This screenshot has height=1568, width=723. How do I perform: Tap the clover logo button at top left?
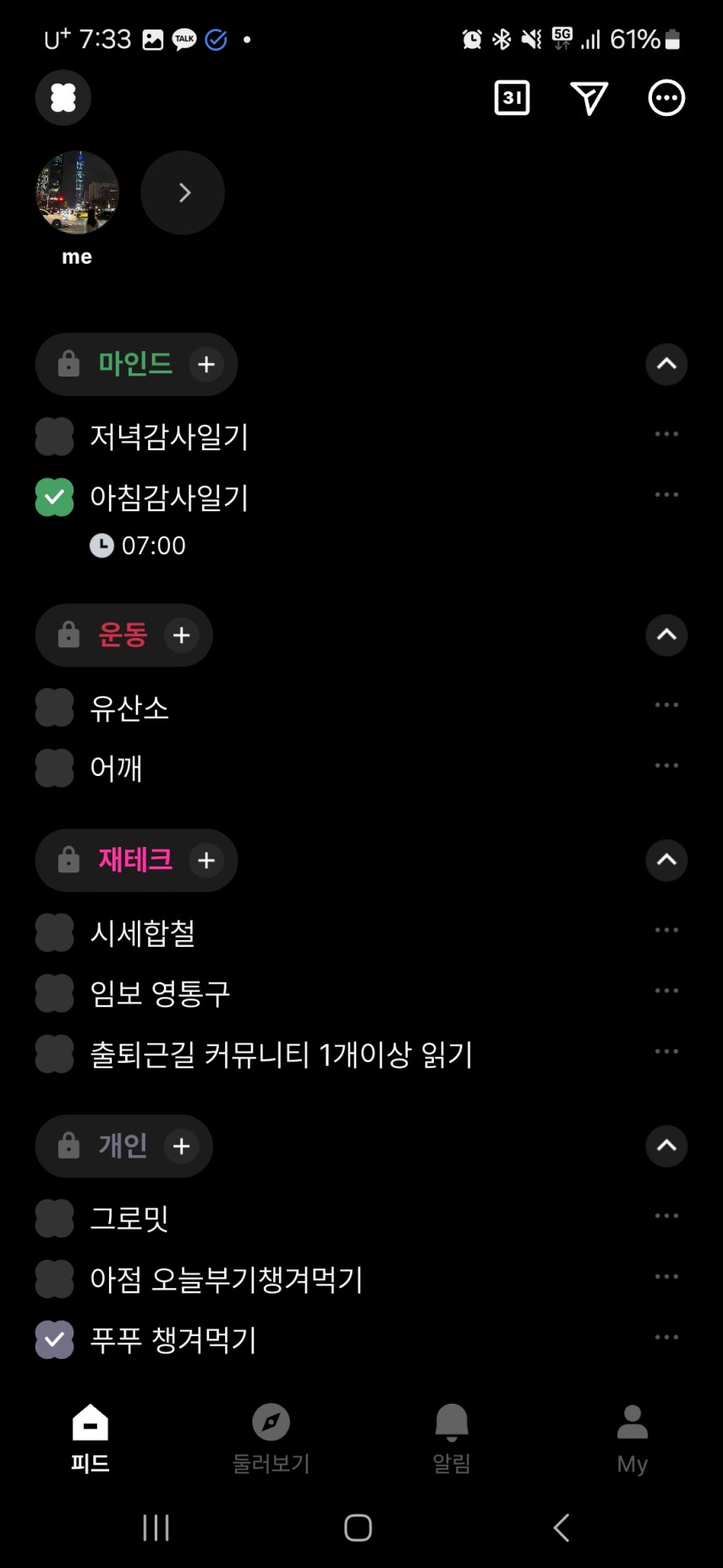(x=63, y=98)
